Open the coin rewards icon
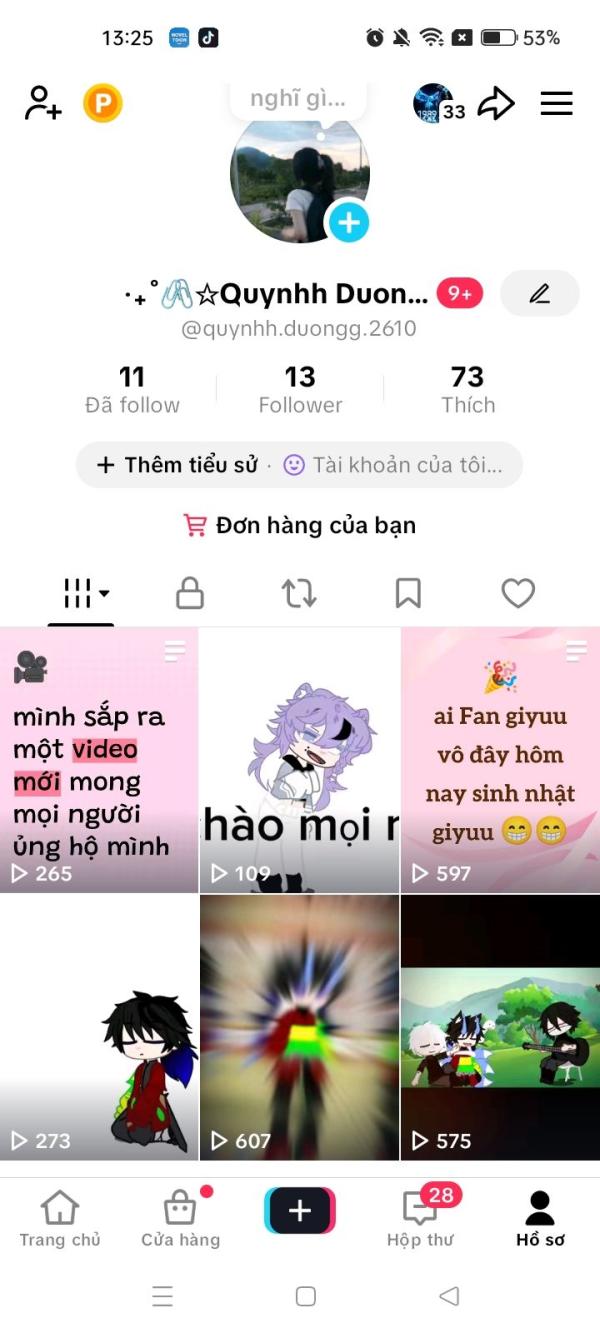 (102, 103)
